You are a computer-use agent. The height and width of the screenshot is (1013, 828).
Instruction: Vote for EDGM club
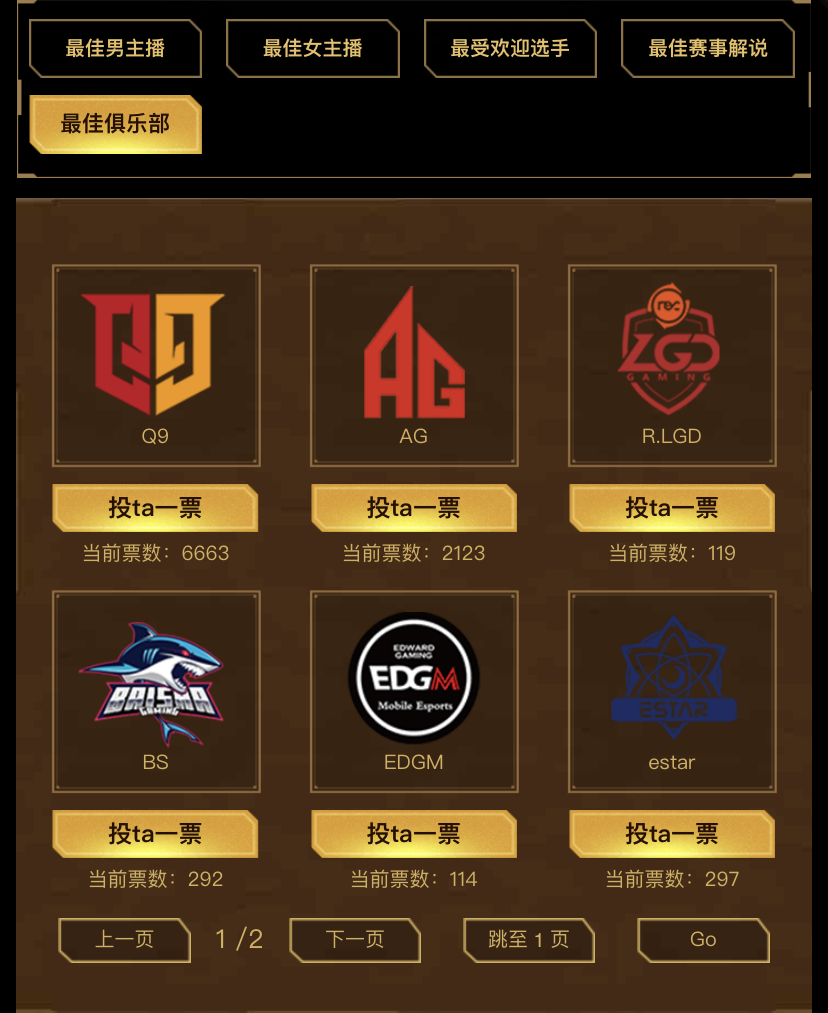point(413,834)
